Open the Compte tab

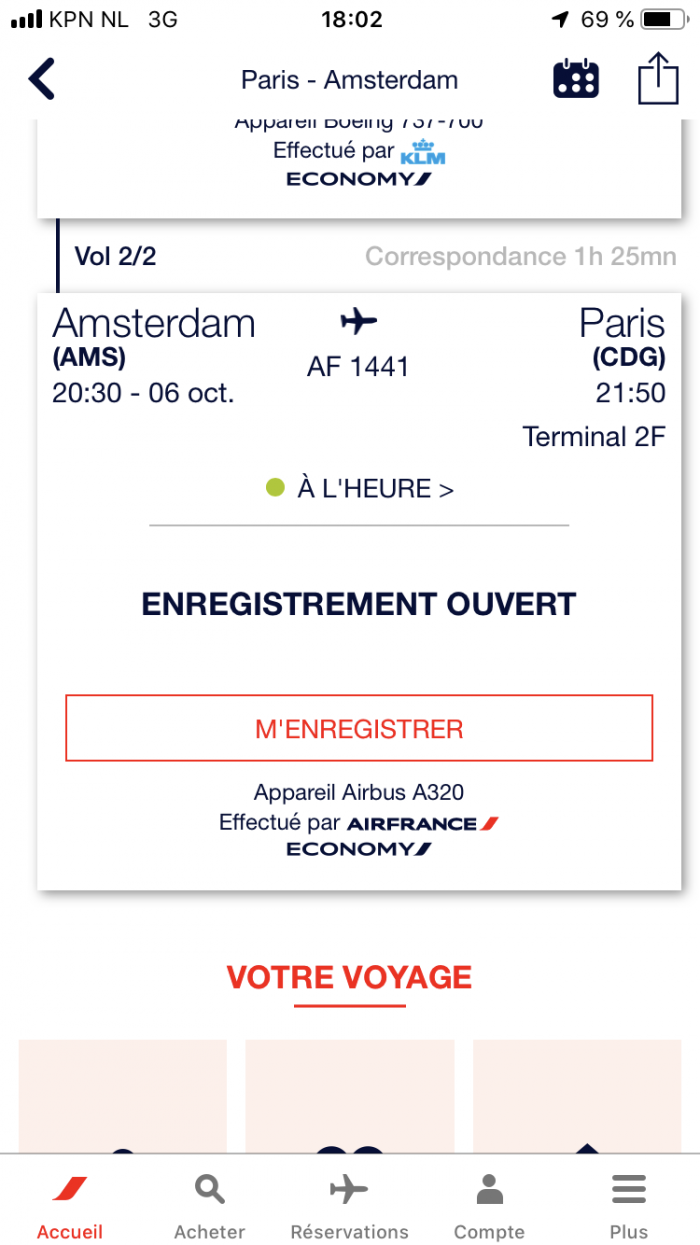point(489,1205)
